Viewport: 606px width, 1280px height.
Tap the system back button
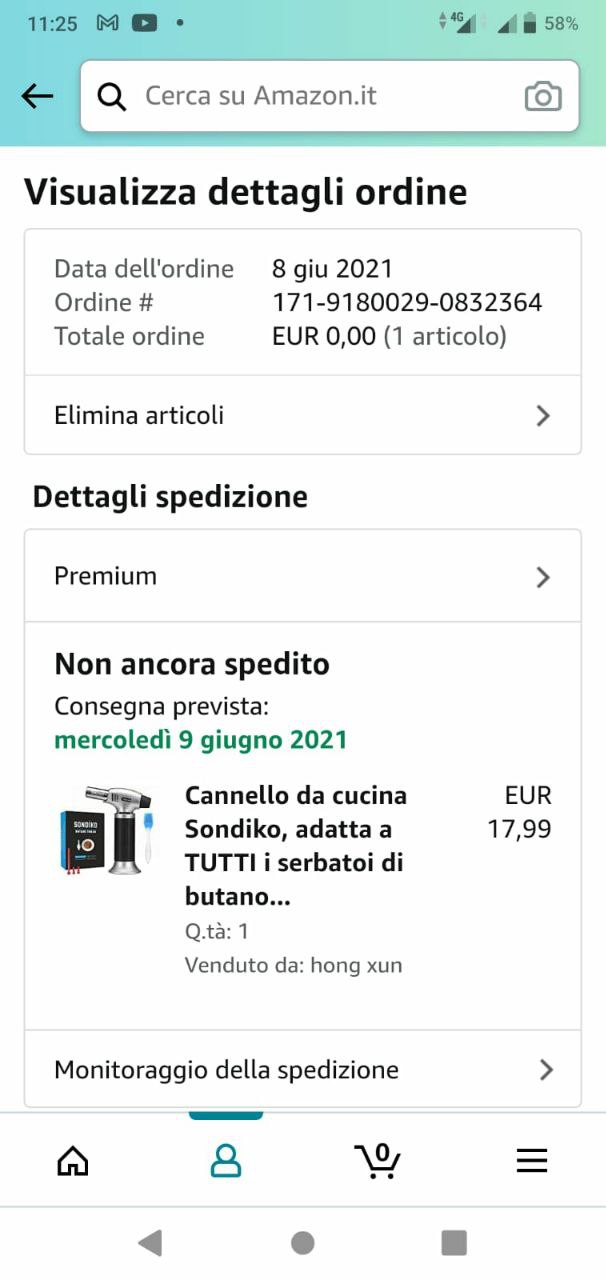[150, 1242]
